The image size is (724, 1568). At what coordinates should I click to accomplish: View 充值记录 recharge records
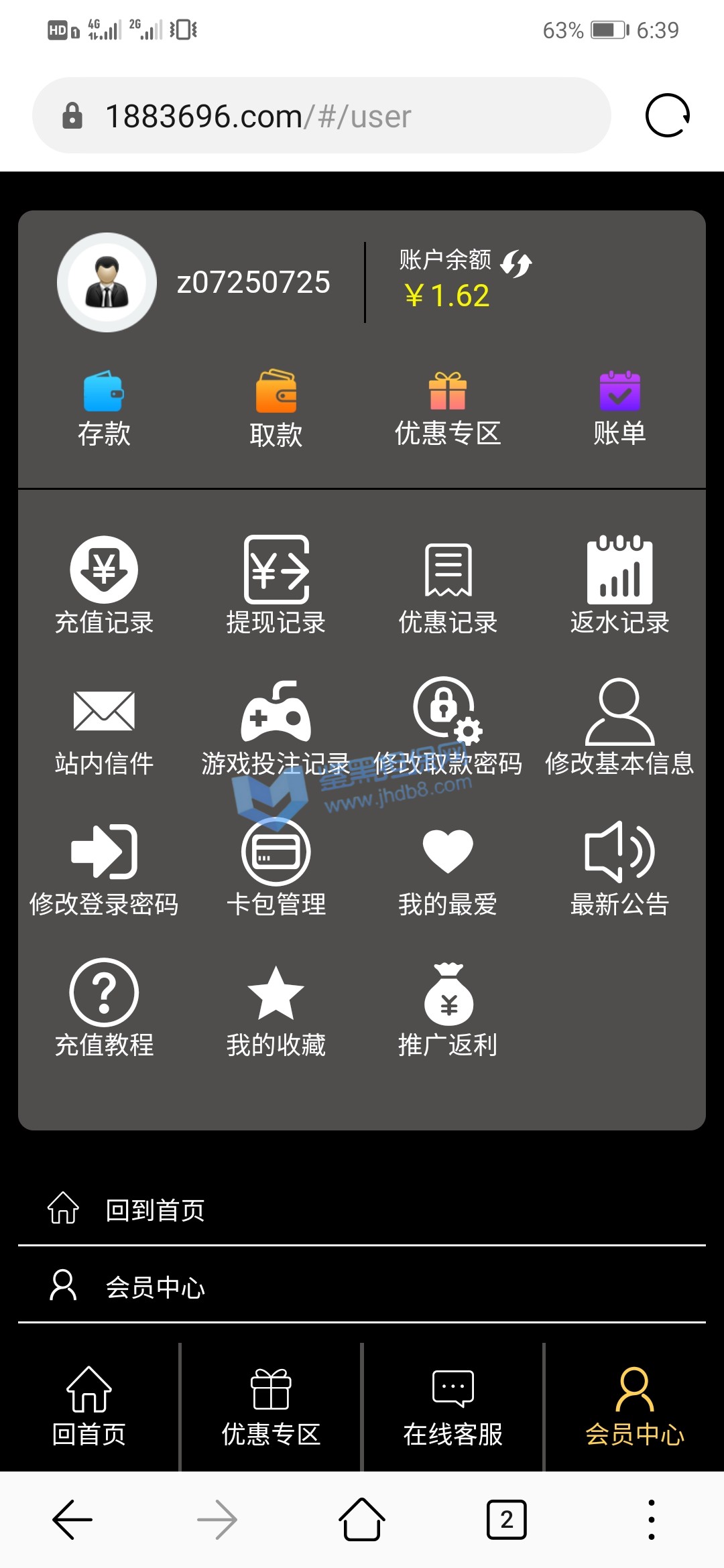104,585
